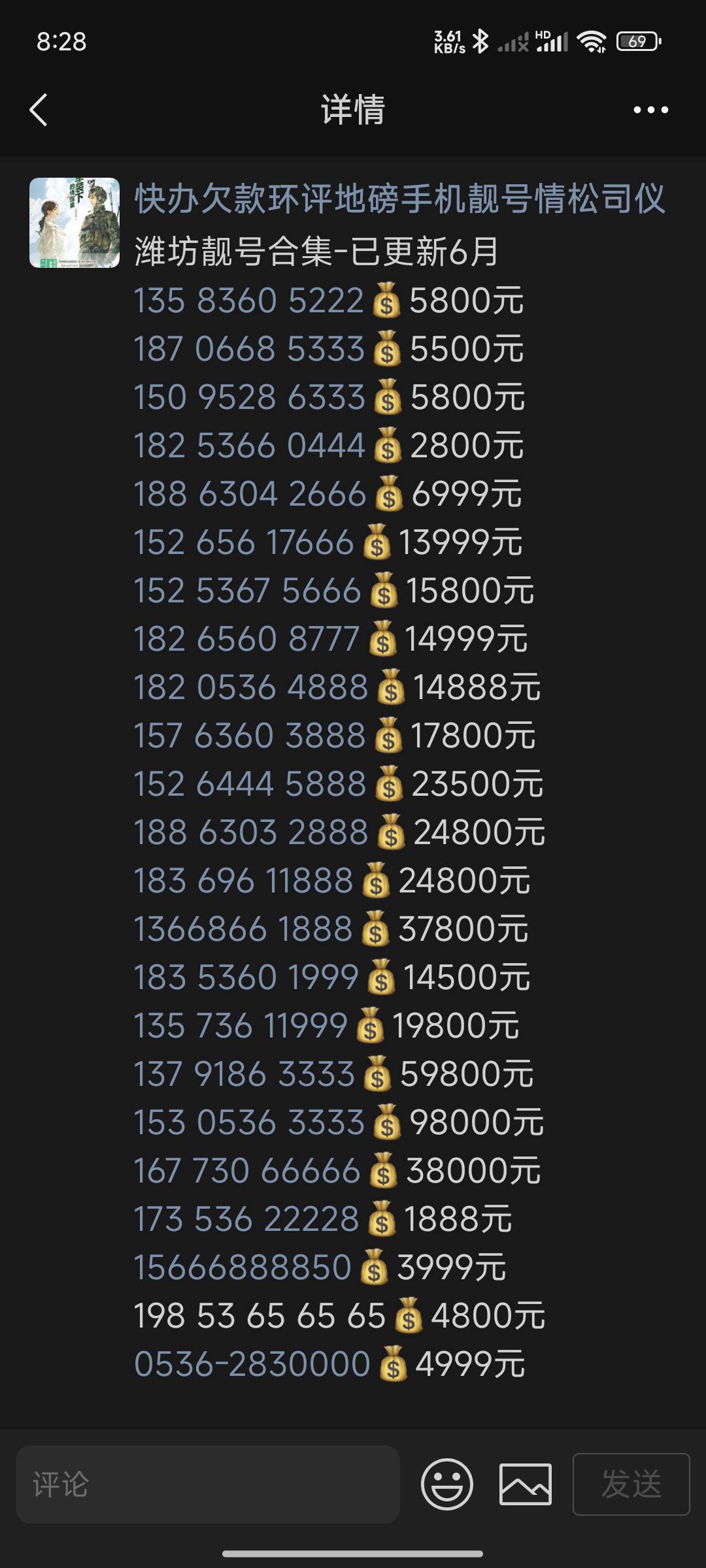Image resolution: width=706 pixels, height=1568 pixels.
Task: Tap the comment field 评论
Action: tap(208, 1484)
